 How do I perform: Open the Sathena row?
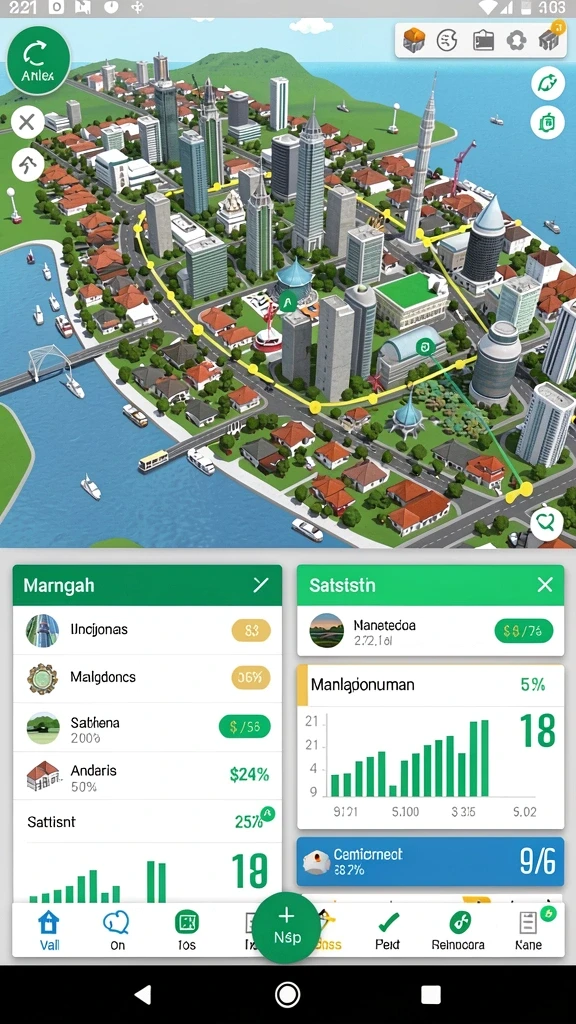148,727
